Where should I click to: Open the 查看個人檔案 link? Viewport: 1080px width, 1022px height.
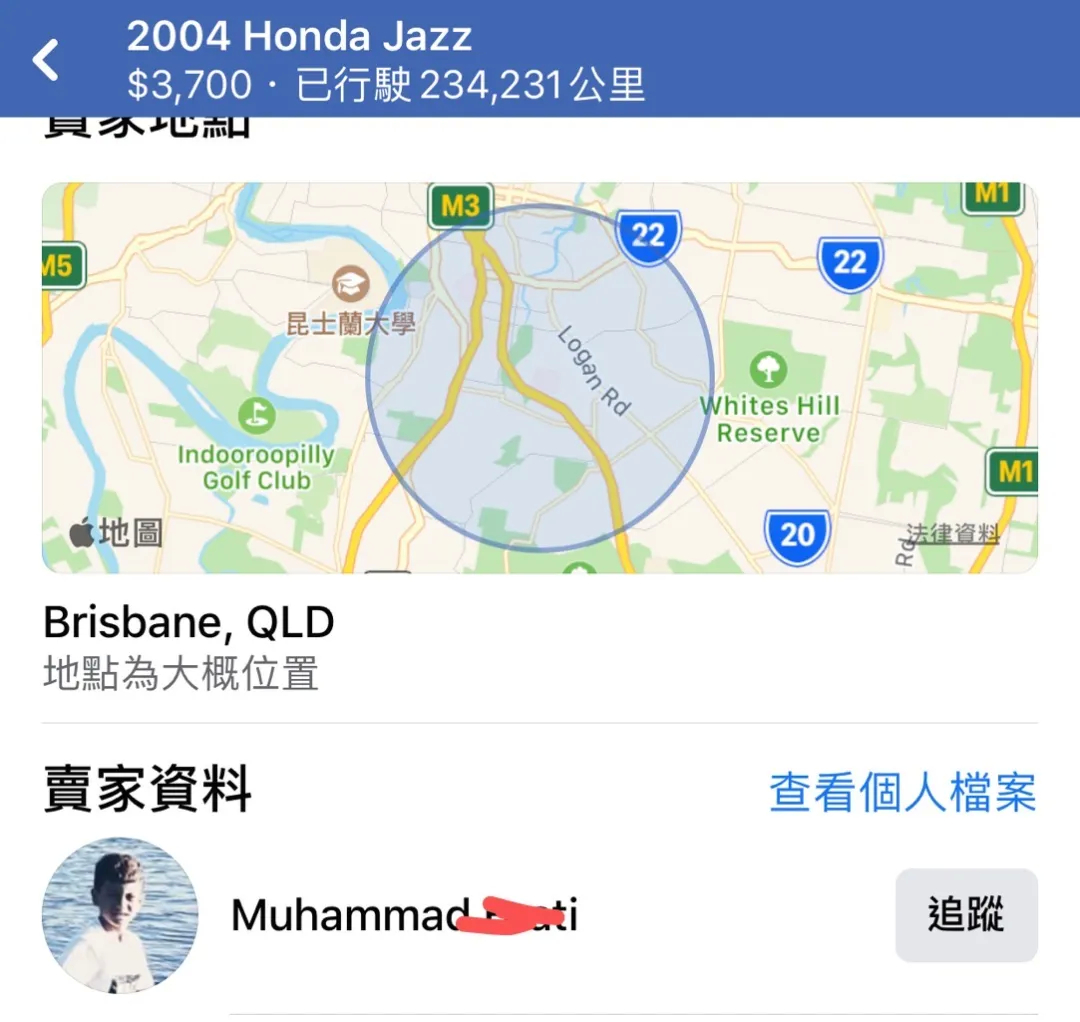pyautogui.click(x=902, y=792)
